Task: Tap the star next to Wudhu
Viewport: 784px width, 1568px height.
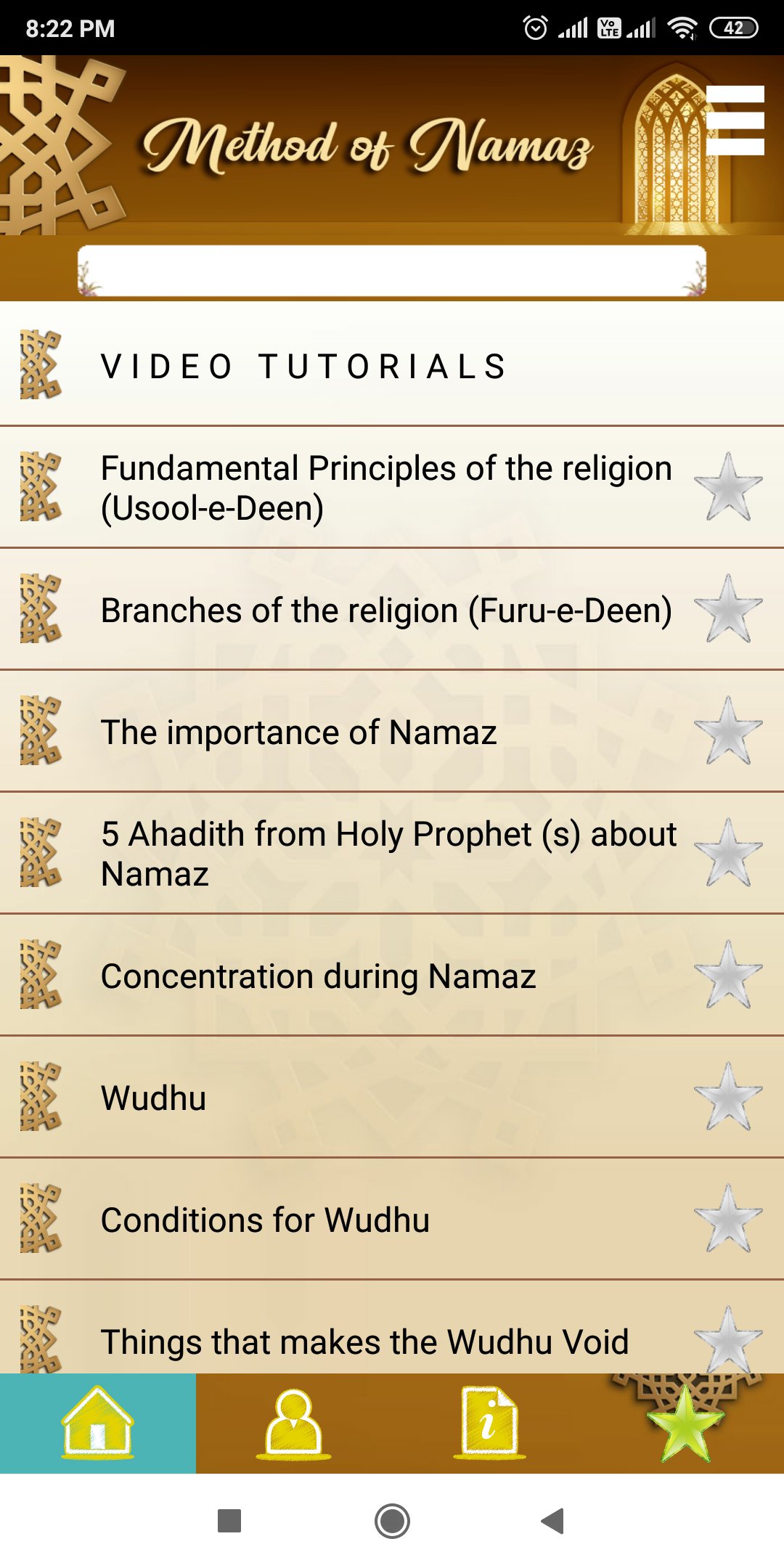Action: pos(728,1098)
